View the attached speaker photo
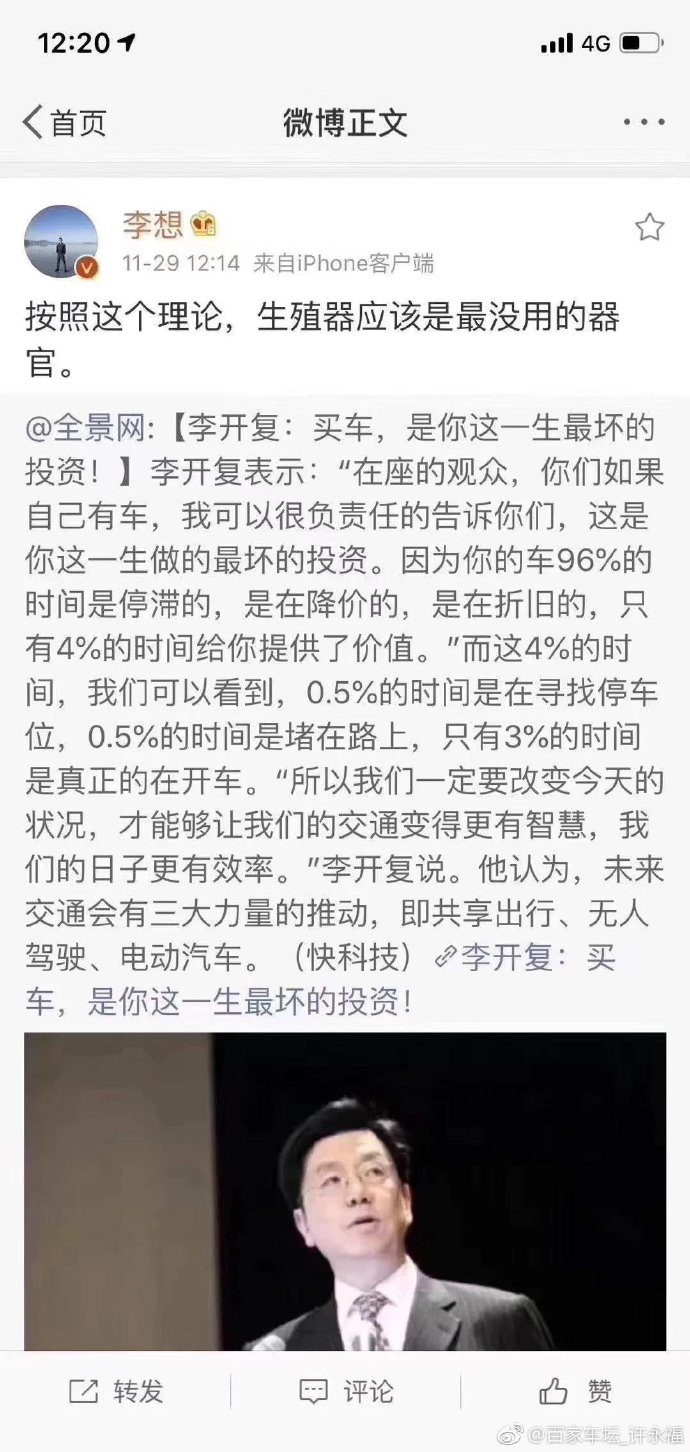This screenshot has width=690, height=1452. (345, 1190)
